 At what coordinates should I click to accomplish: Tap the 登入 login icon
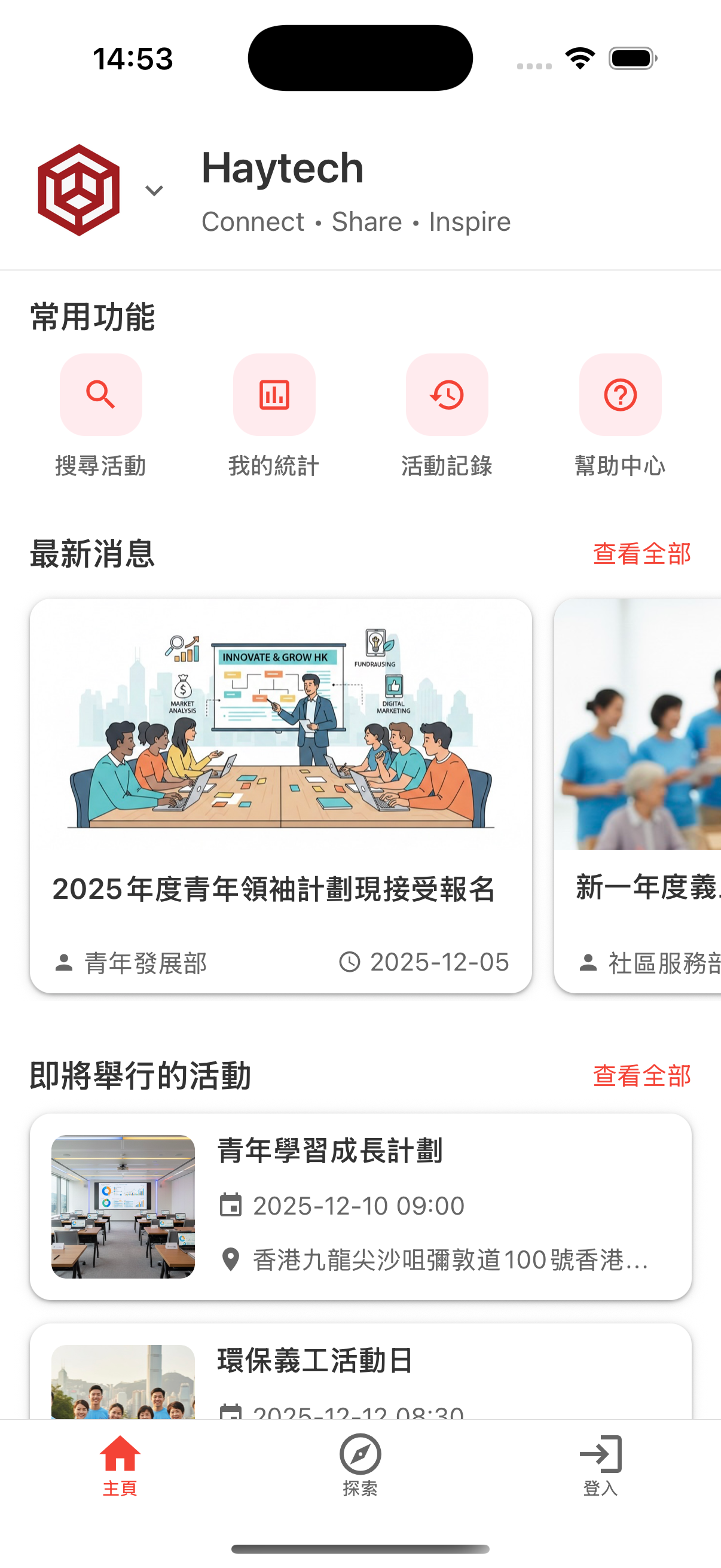[600, 1453]
